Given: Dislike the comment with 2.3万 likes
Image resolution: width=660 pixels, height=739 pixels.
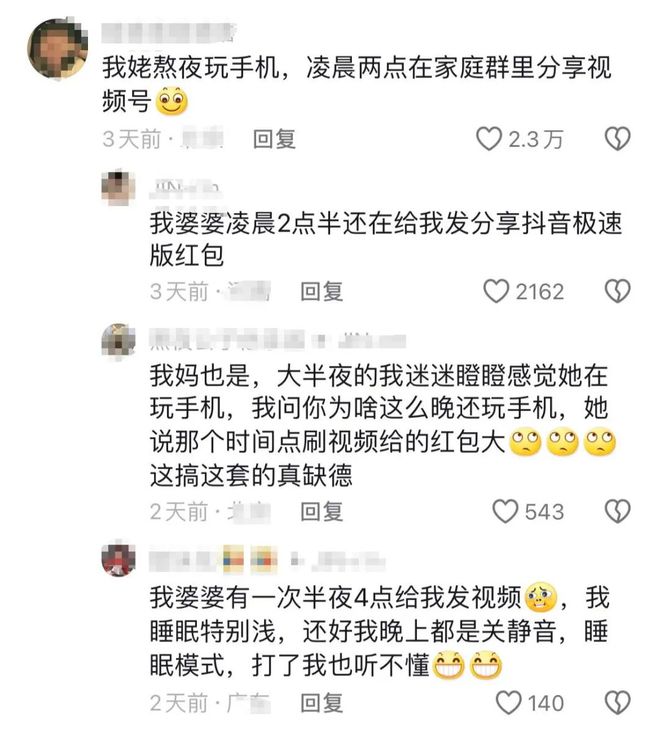Looking at the screenshot, I should (618, 139).
